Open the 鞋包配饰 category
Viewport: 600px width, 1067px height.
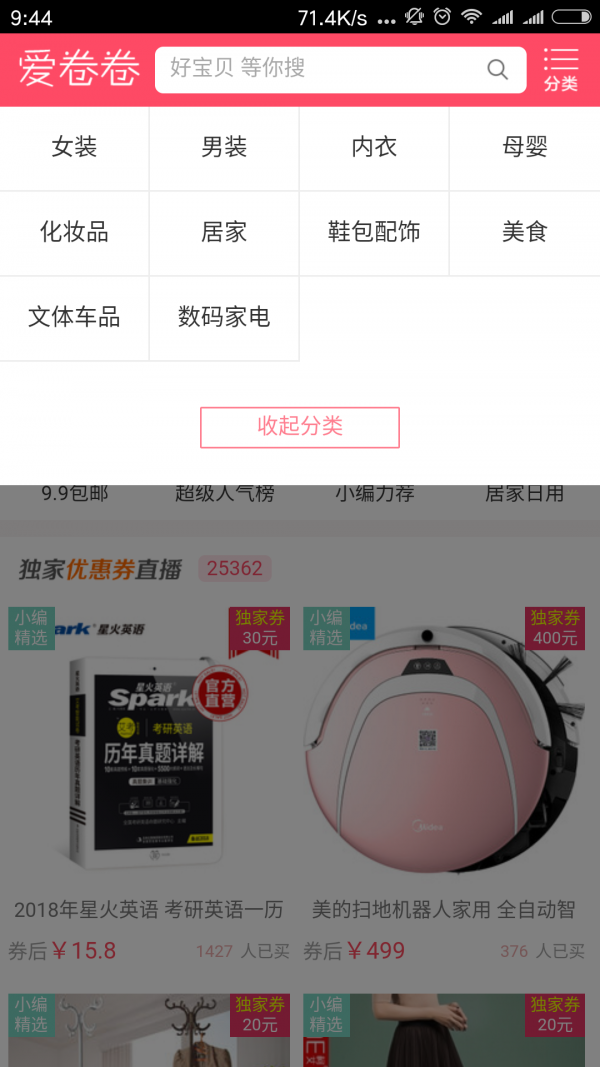tap(374, 233)
